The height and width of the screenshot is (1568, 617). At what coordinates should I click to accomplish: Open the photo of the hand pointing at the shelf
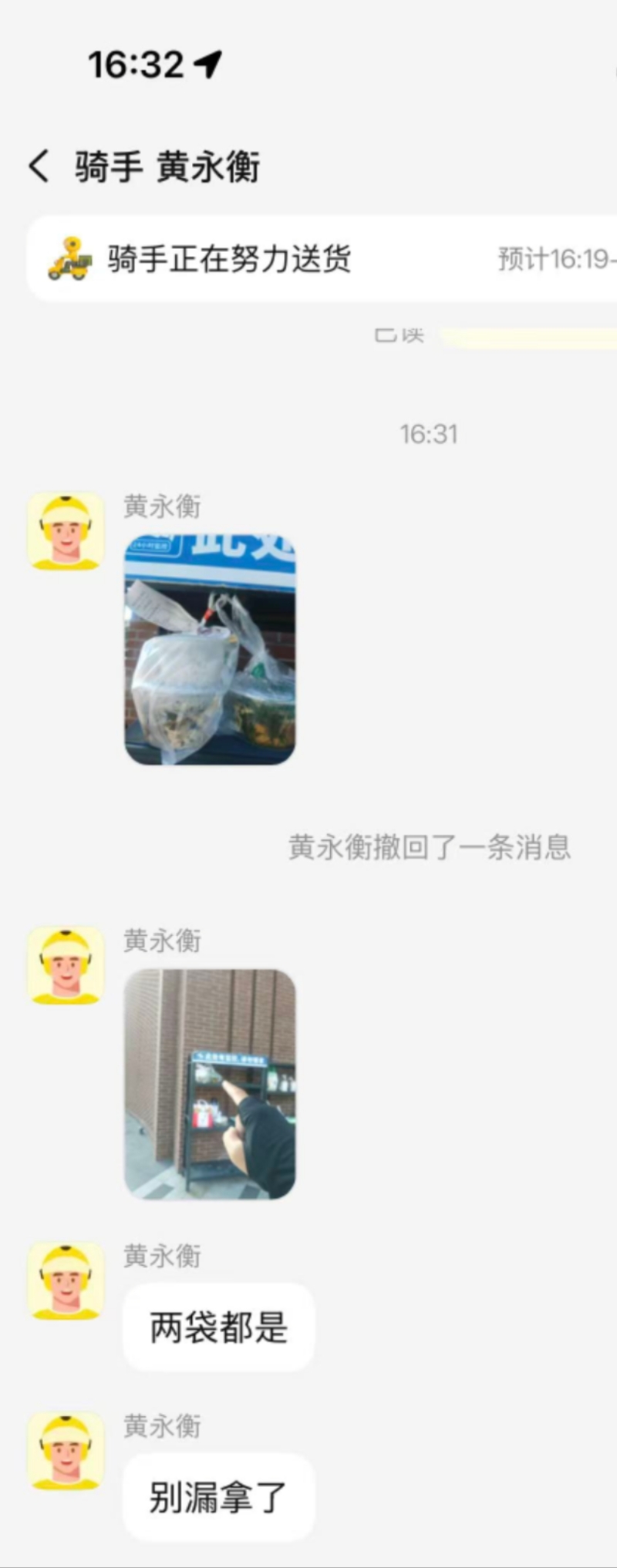click(210, 1083)
